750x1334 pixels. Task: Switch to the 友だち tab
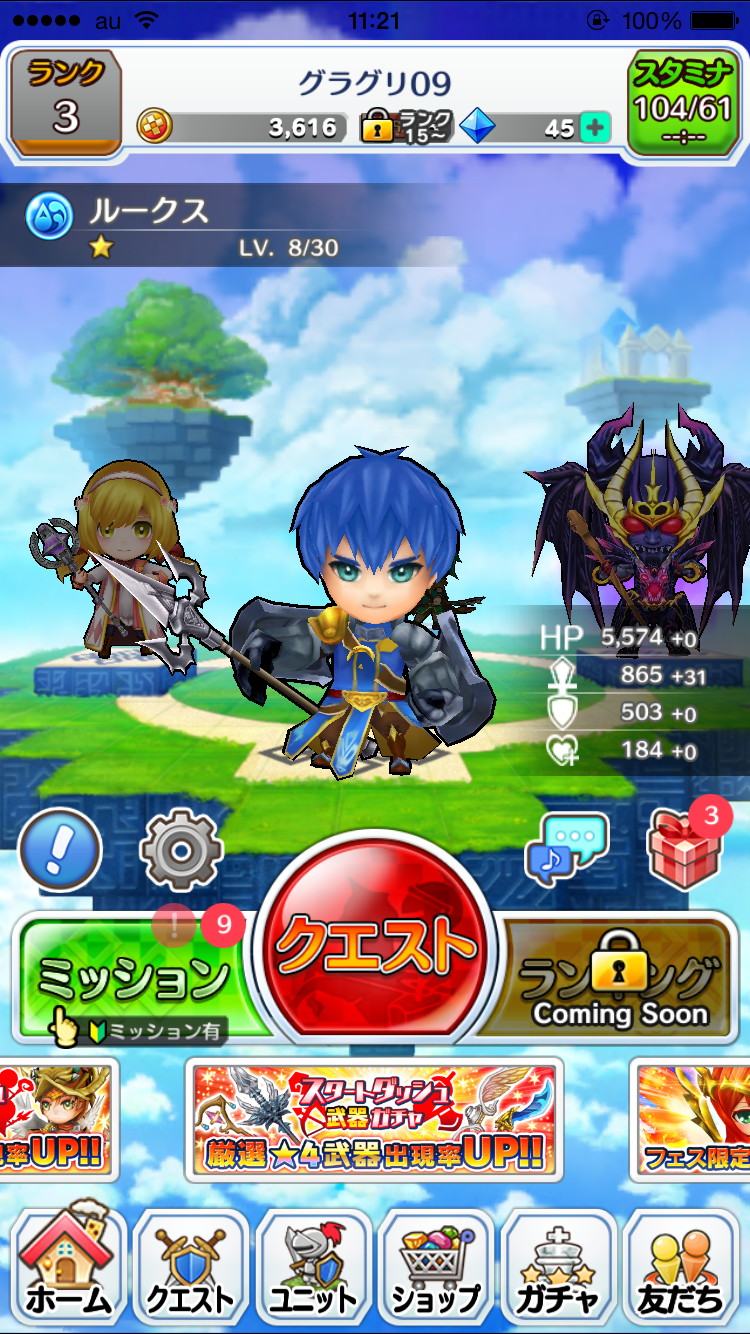(682, 1270)
